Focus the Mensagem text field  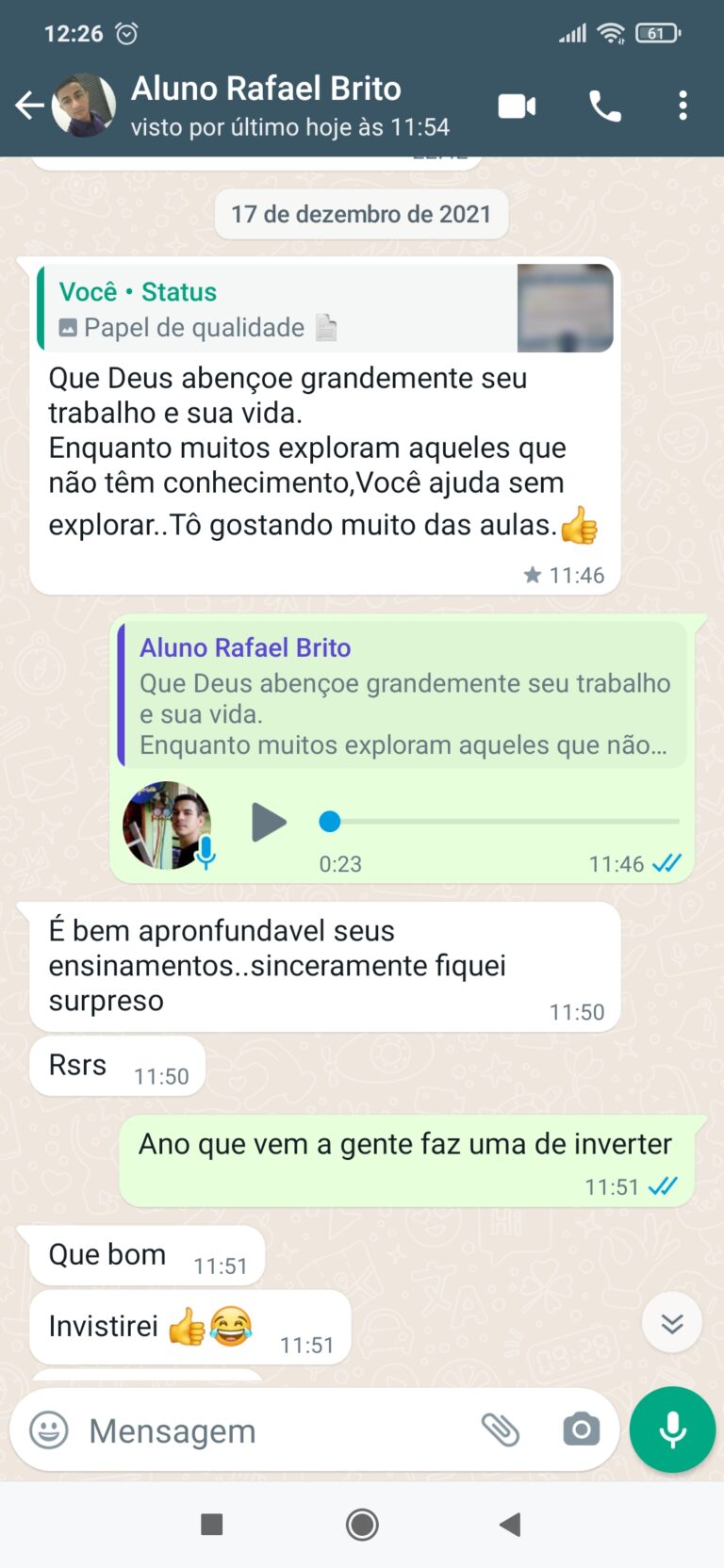(x=273, y=1430)
